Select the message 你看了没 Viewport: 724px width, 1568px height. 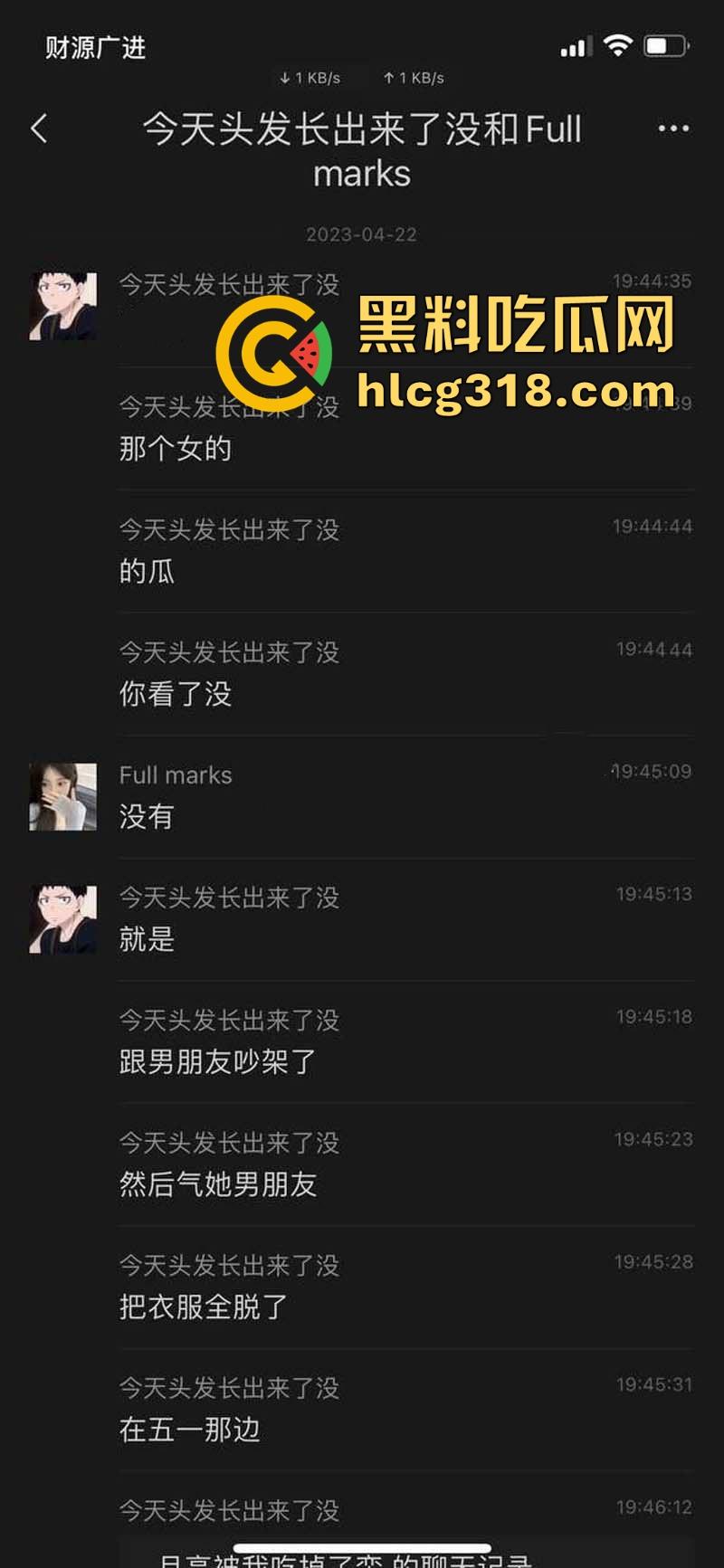point(175,694)
